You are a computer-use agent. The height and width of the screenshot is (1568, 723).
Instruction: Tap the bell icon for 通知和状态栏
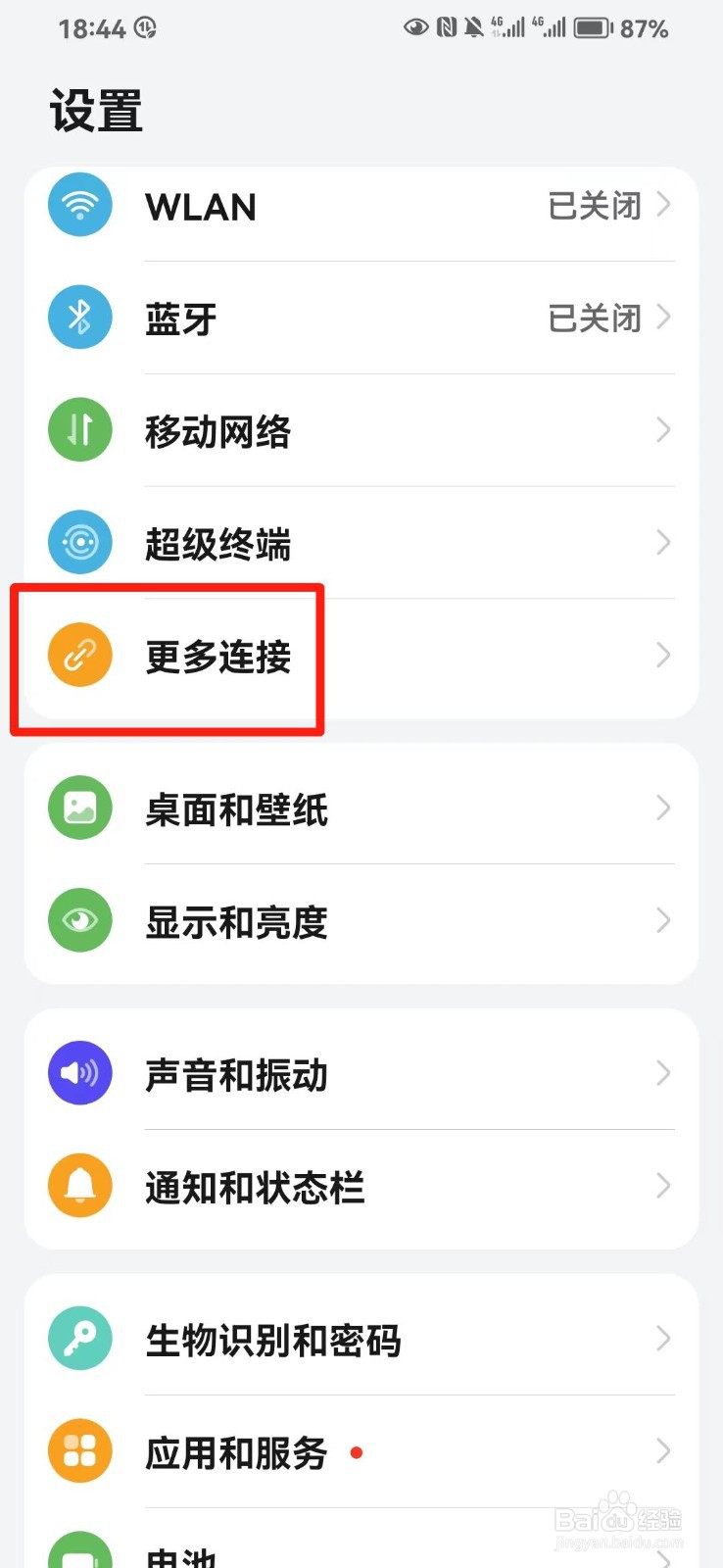(79, 1185)
